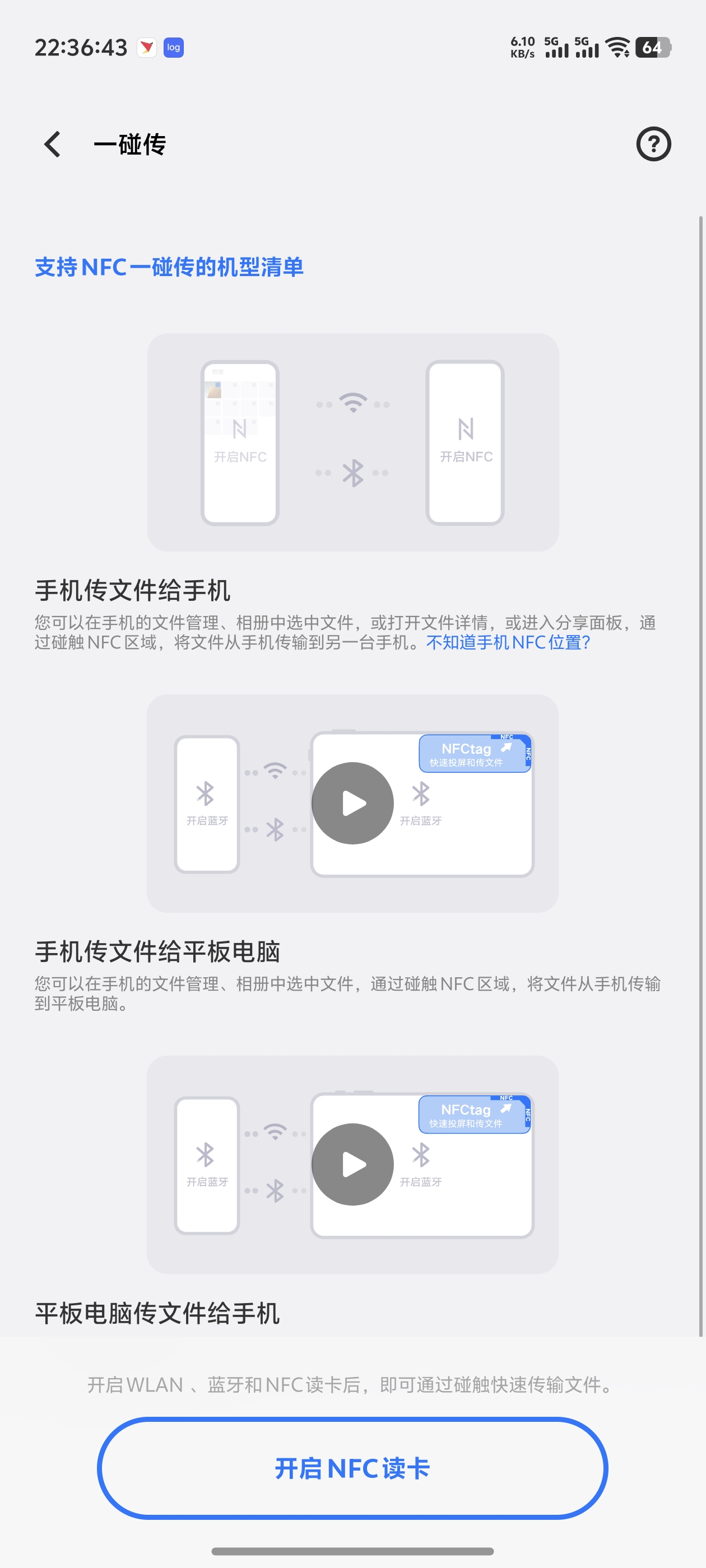
Task: Play the 平板电脑传文件给手机 demo video
Action: [x=352, y=1164]
